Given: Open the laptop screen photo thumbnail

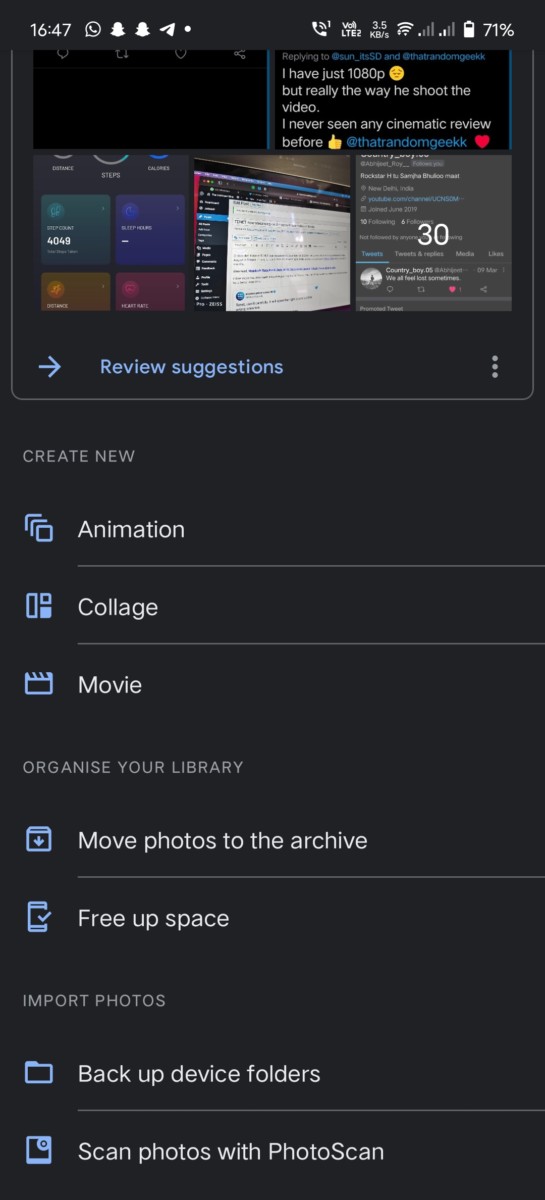Looking at the screenshot, I should click(x=273, y=232).
